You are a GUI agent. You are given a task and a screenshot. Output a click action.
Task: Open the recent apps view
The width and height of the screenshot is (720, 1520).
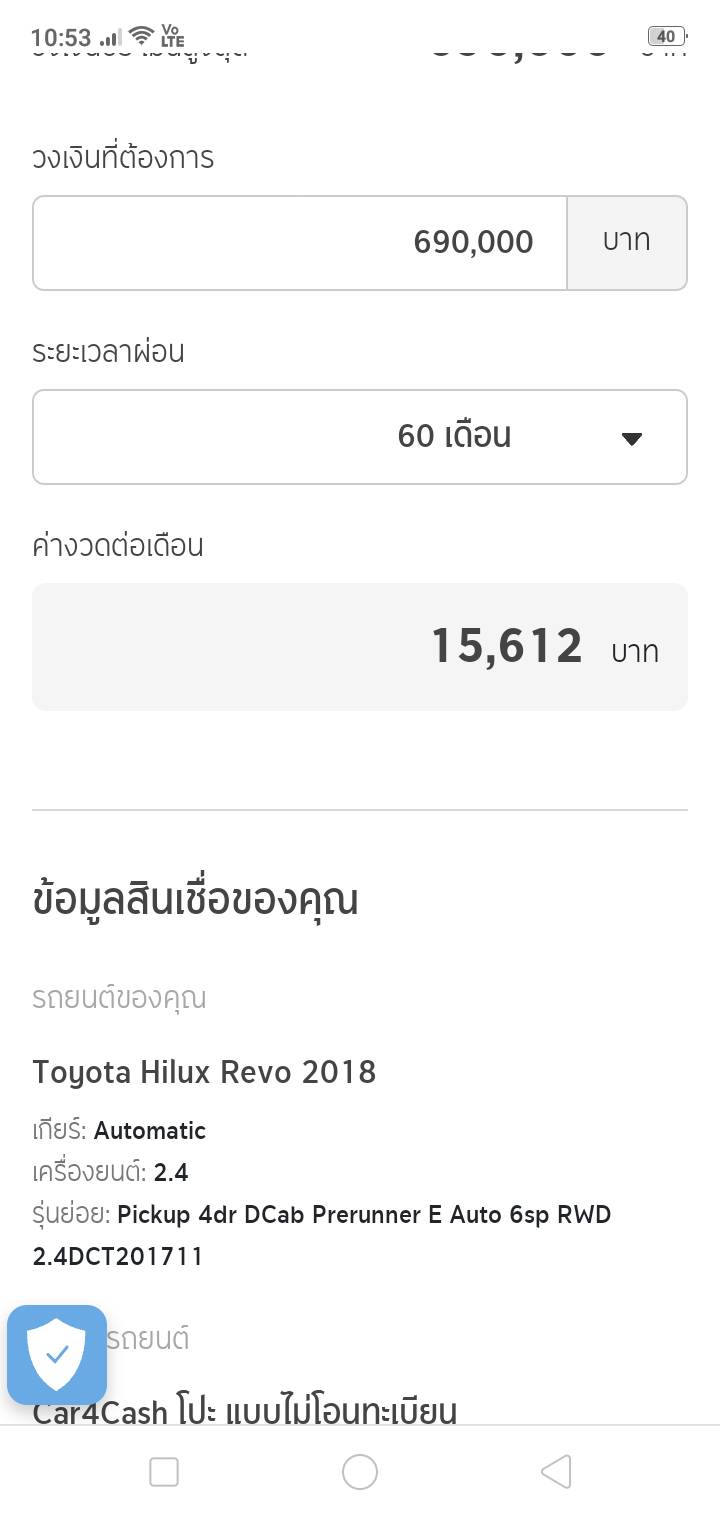(x=164, y=1472)
